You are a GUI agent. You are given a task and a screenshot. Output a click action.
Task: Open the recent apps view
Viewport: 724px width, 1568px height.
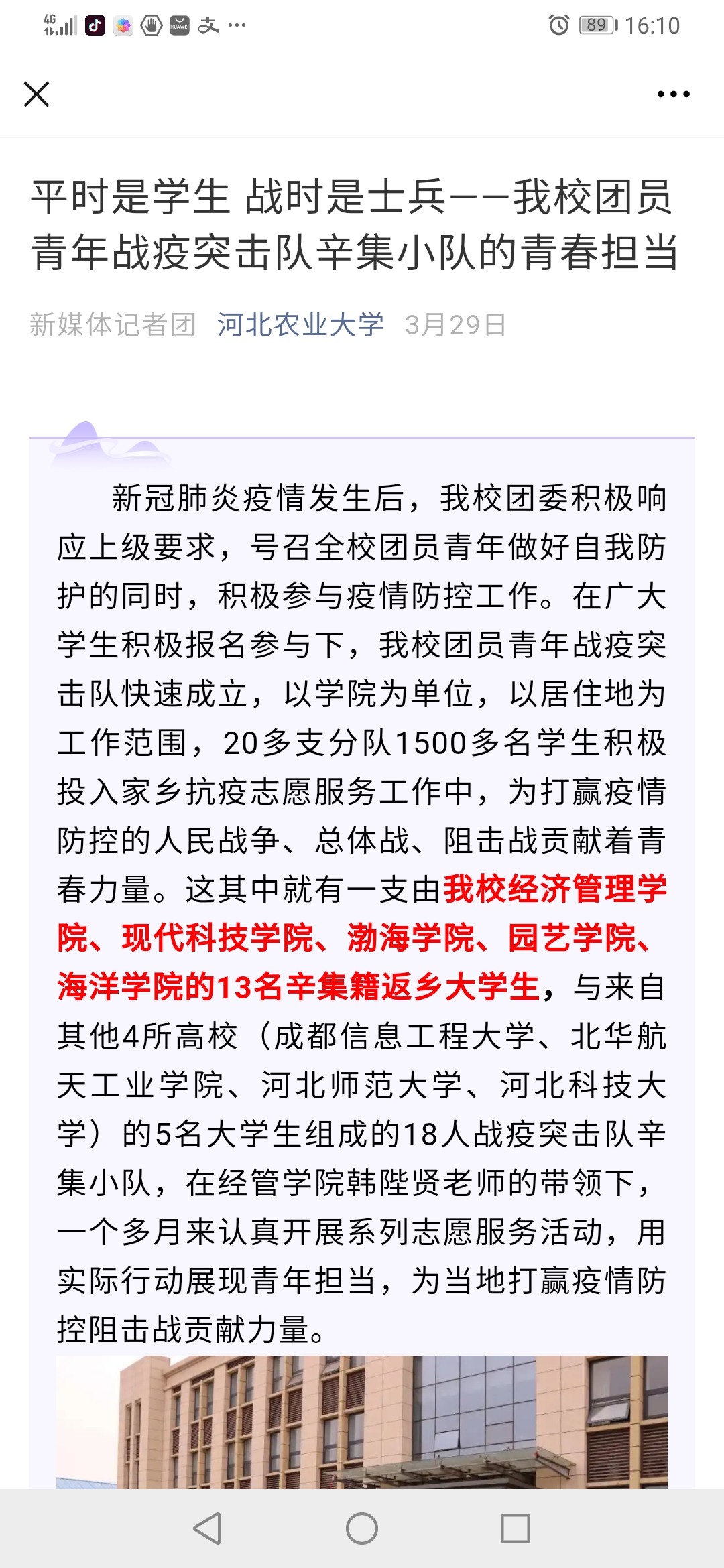(x=516, y=1528)
